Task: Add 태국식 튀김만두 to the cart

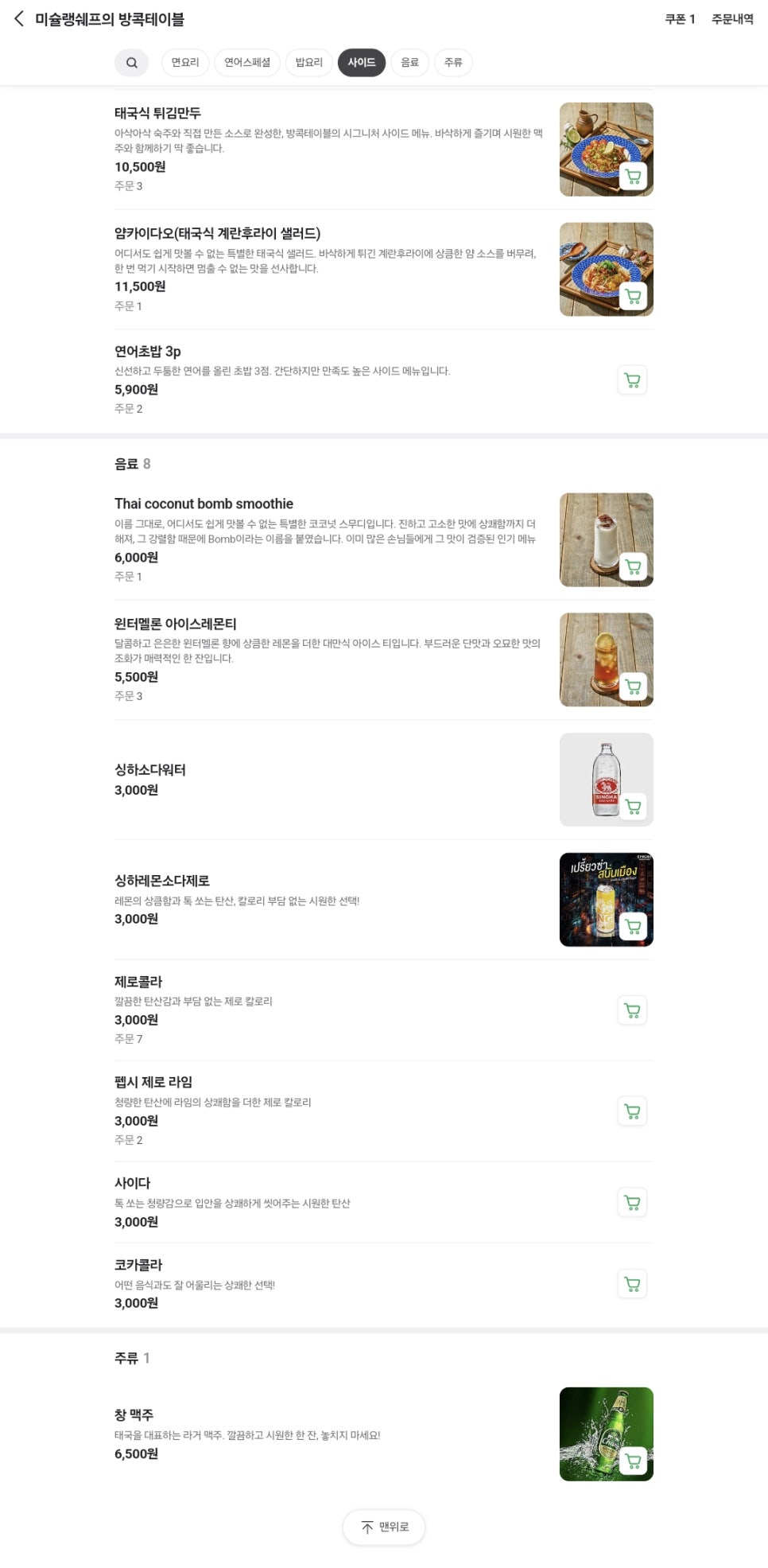Action: coord(633,177)
